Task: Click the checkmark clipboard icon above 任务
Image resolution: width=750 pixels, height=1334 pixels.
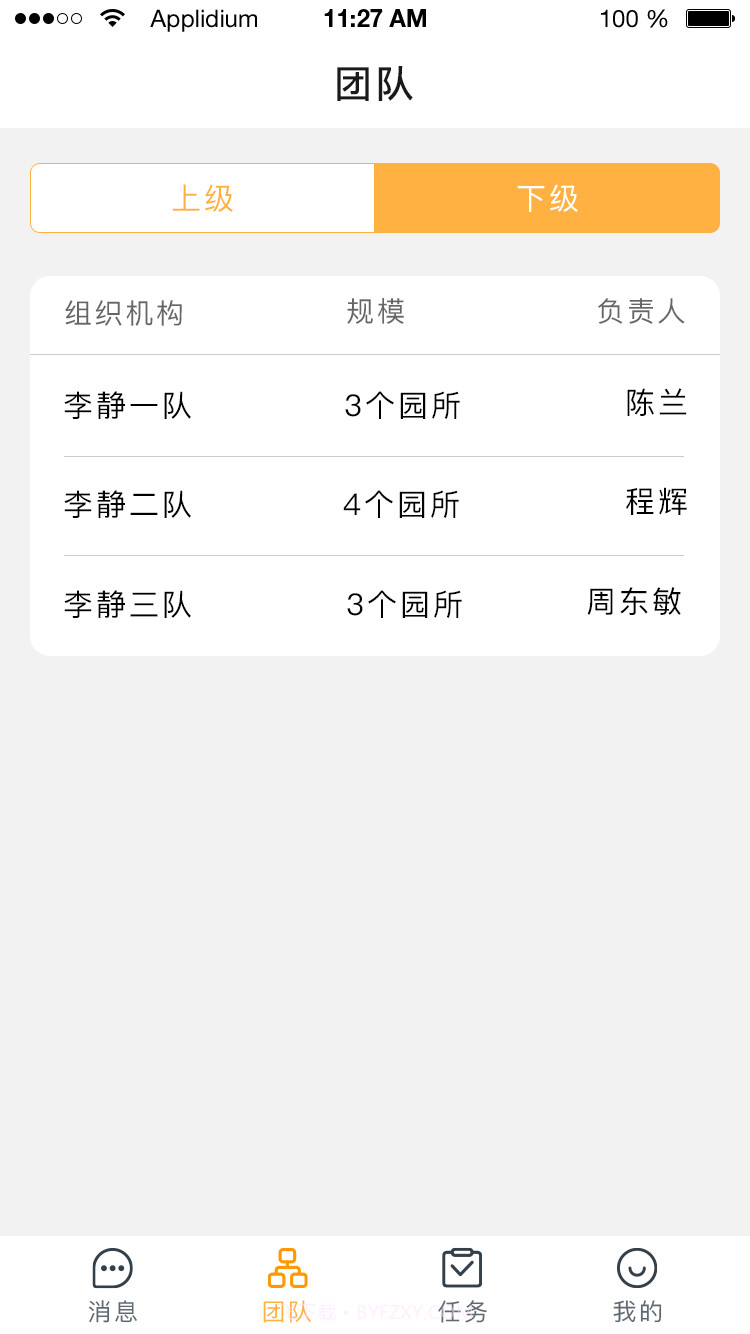Action: tap(462, 1267)
